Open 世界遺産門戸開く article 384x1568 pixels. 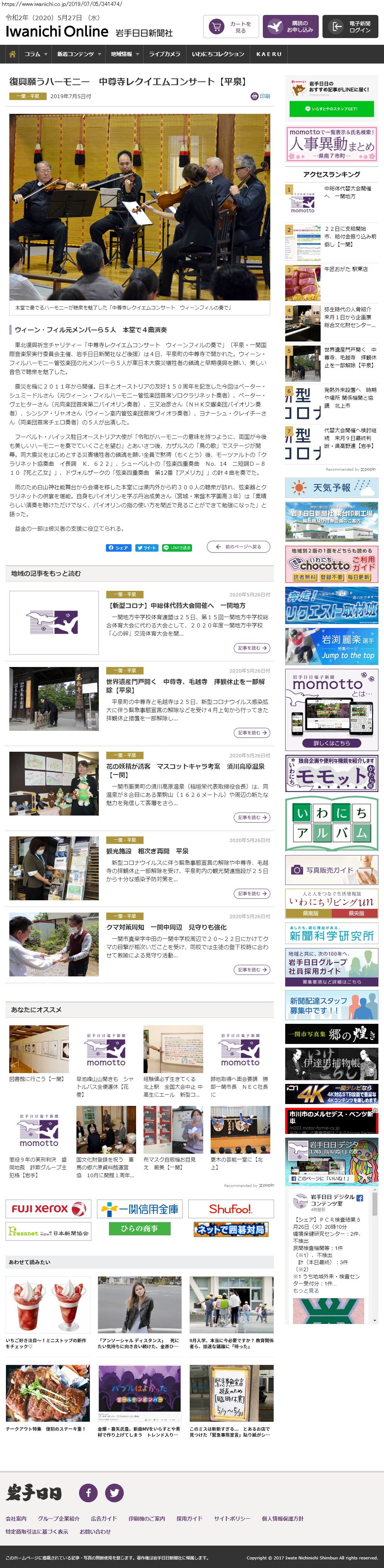(x=185, y=682)
